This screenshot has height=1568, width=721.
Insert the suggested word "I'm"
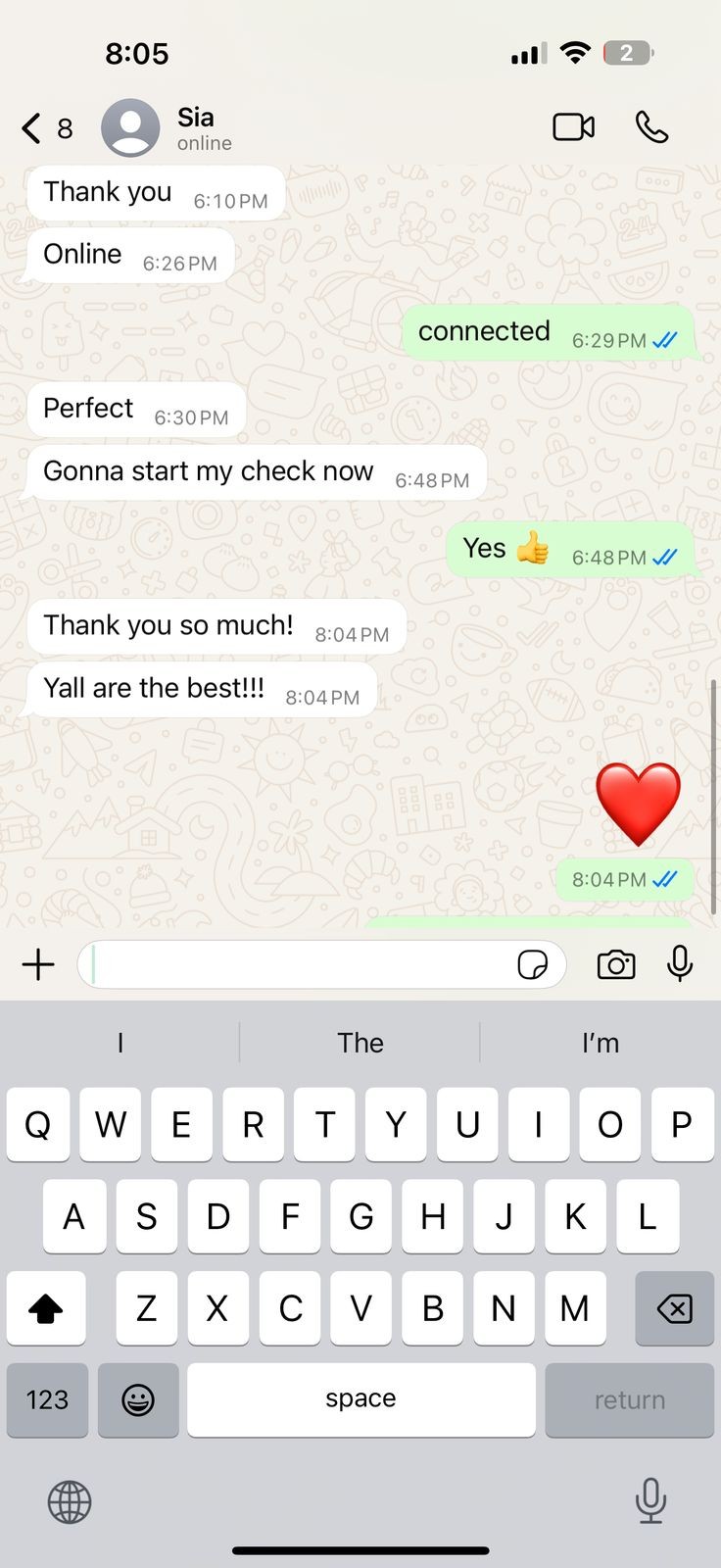pyautogui.click(x=600, y=1043)
